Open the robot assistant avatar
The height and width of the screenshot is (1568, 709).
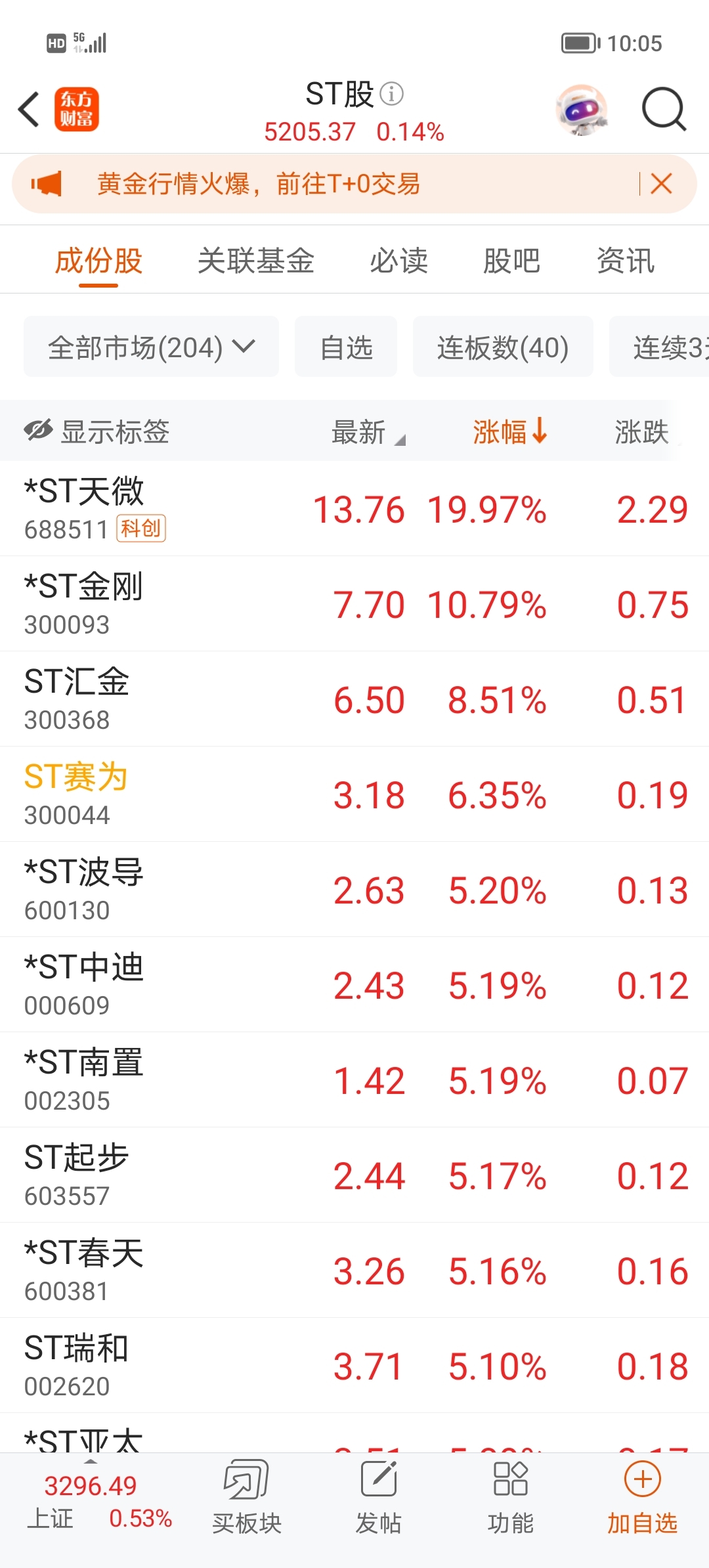pos(581,110)
